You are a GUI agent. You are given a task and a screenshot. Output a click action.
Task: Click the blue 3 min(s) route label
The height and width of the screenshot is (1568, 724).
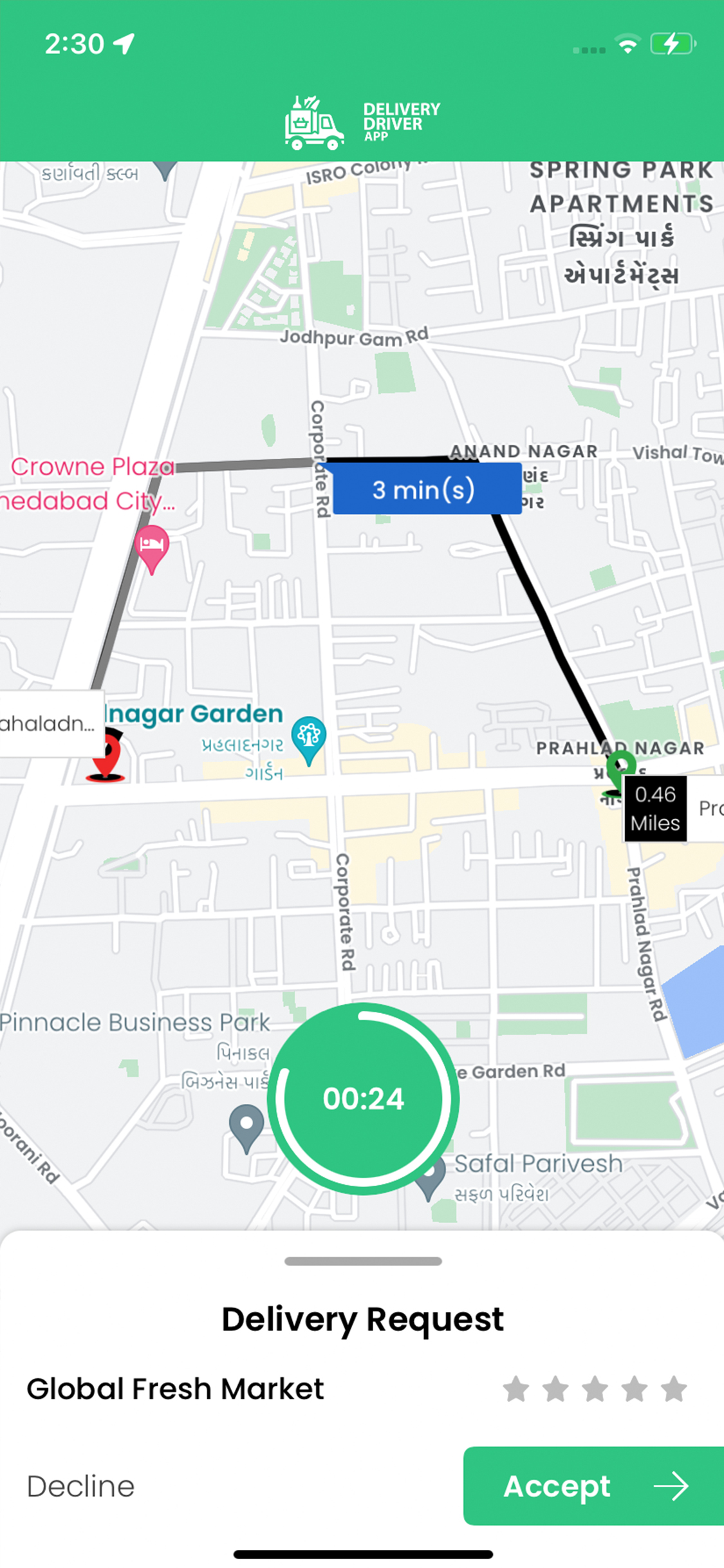426,489
